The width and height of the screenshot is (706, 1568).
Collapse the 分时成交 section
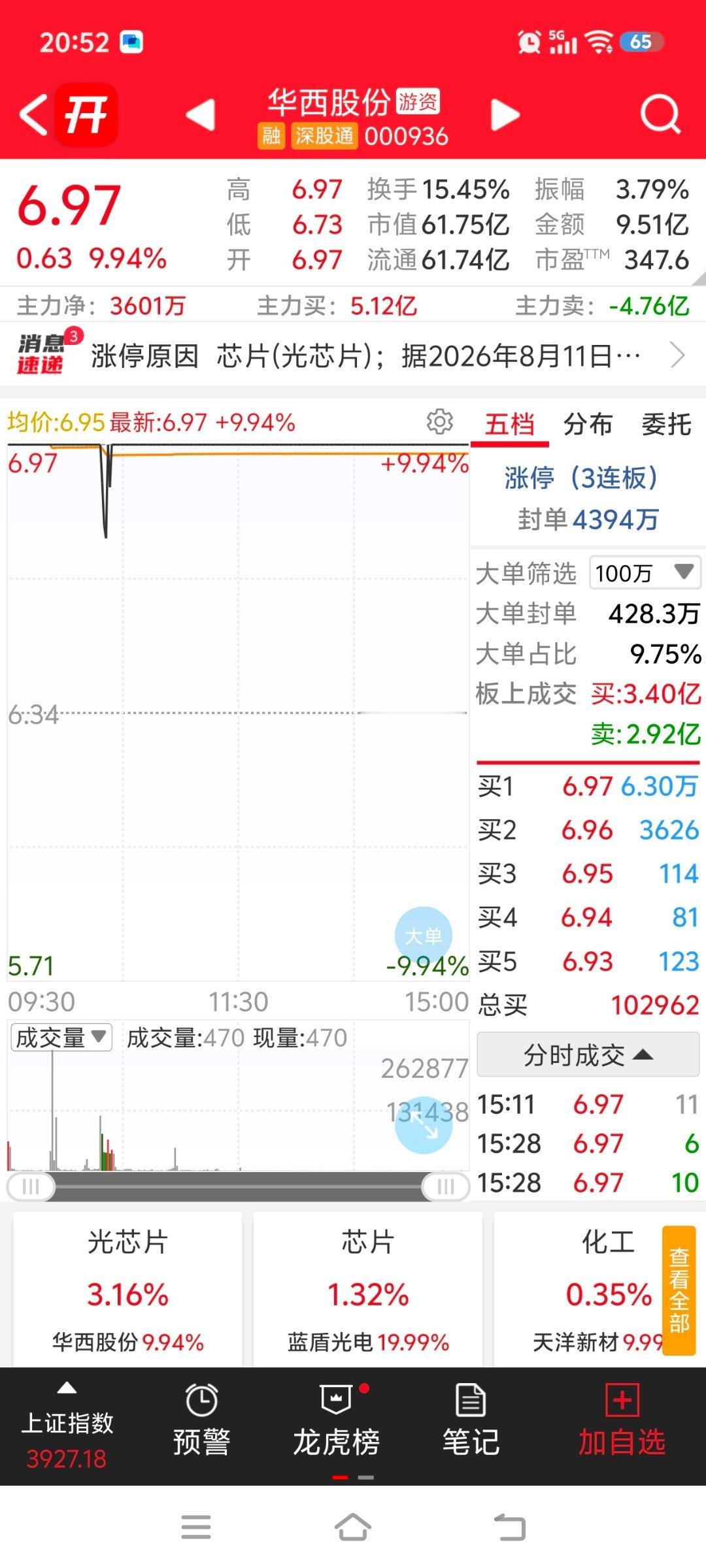(x=588, y=1054)
